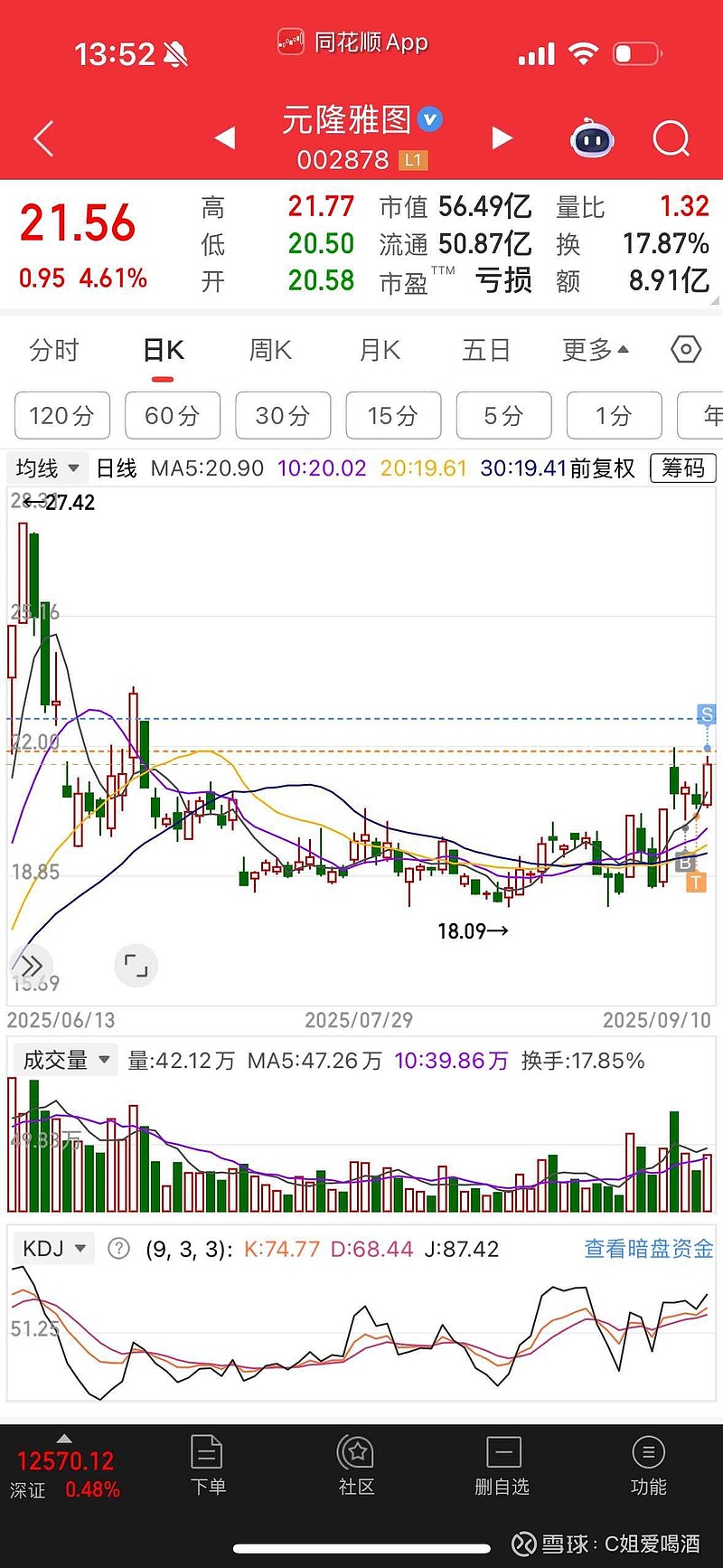Image resolution: width=723 pixels, height=1568 pixels.
Task: Open the robot AI assistant
Action: (592, 139)
